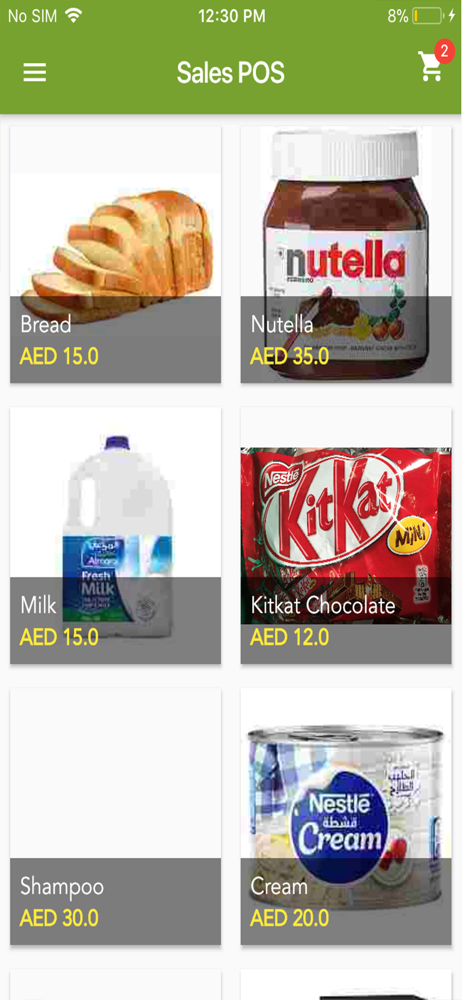Choose the Kitkat Chocolate card

click(346, 536)
